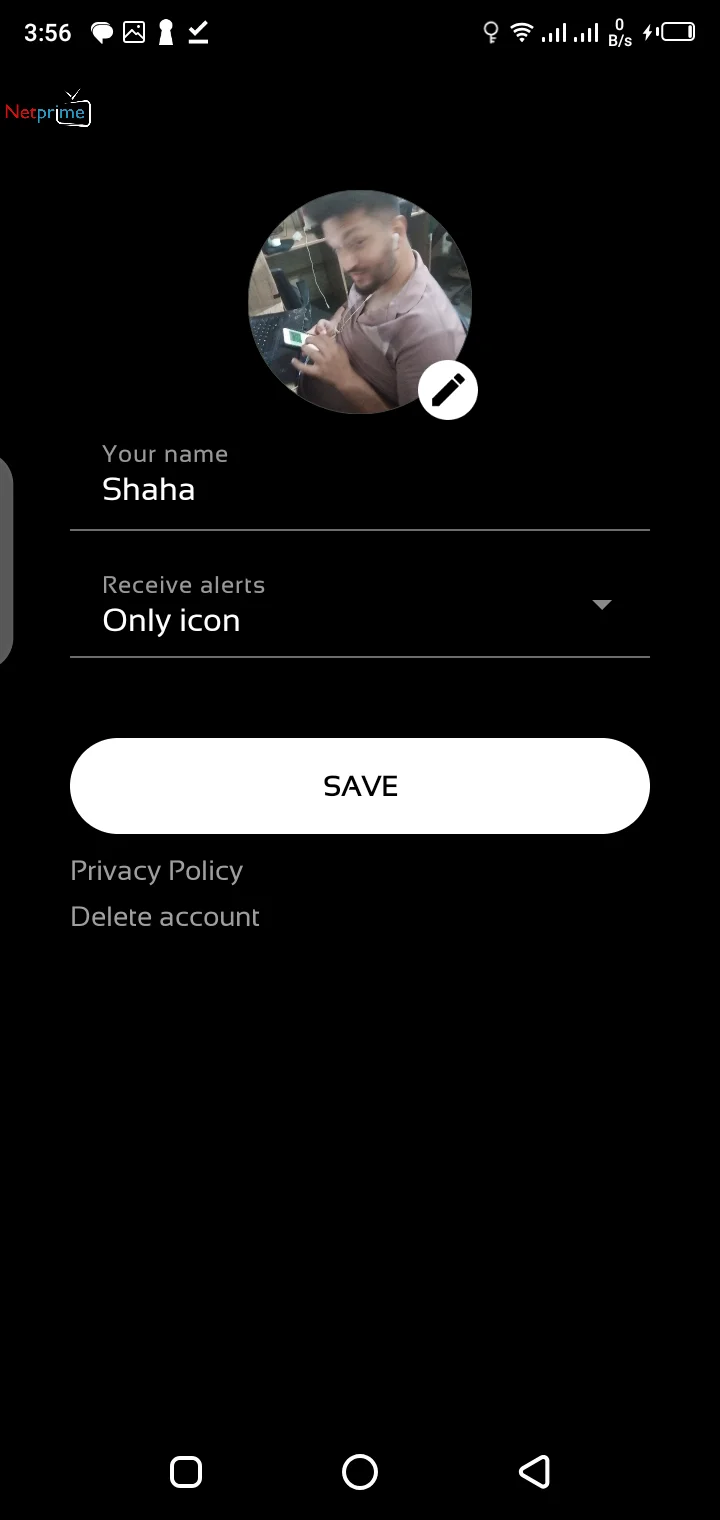Expand the Receive alerts dropdown

pos(360,605)
